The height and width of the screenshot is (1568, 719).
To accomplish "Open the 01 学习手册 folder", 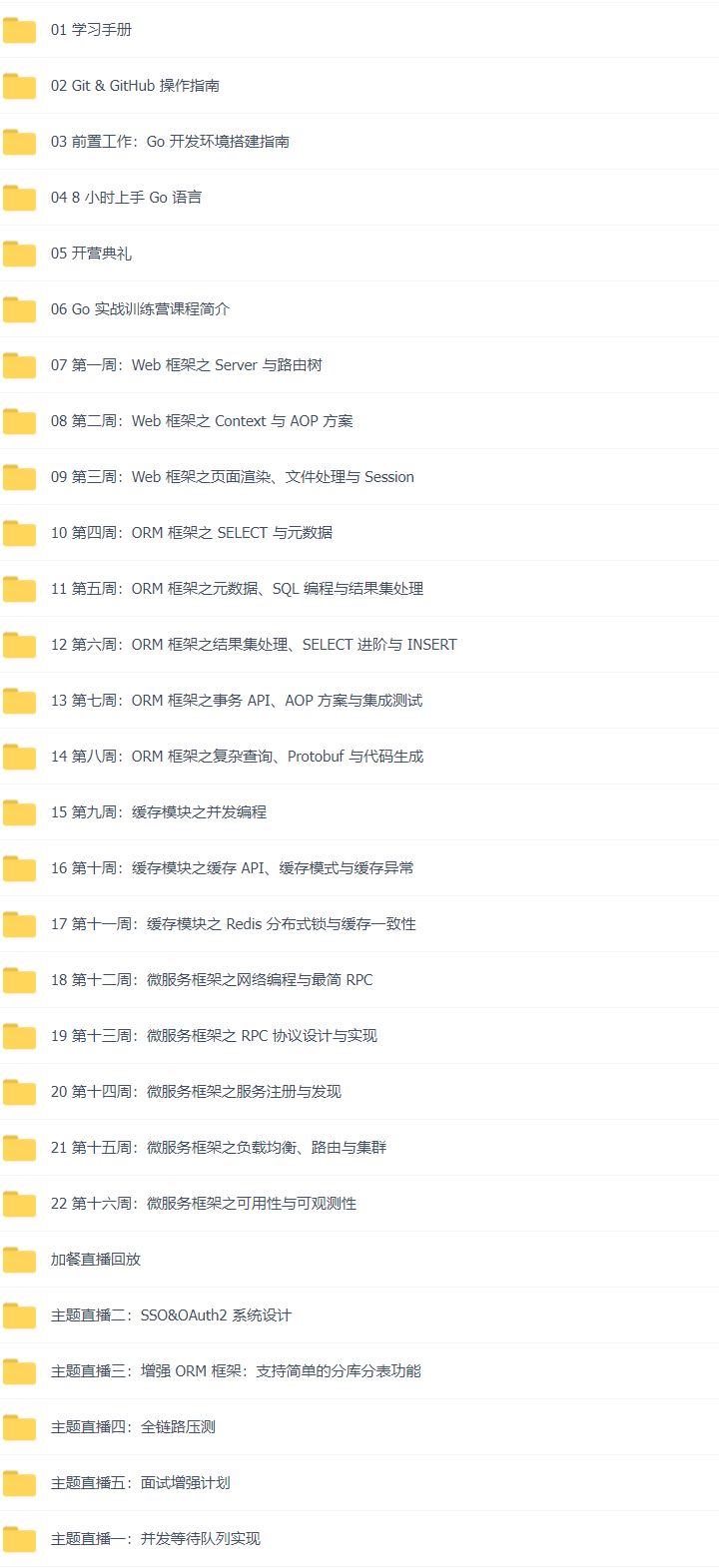I will coord(91,30).
